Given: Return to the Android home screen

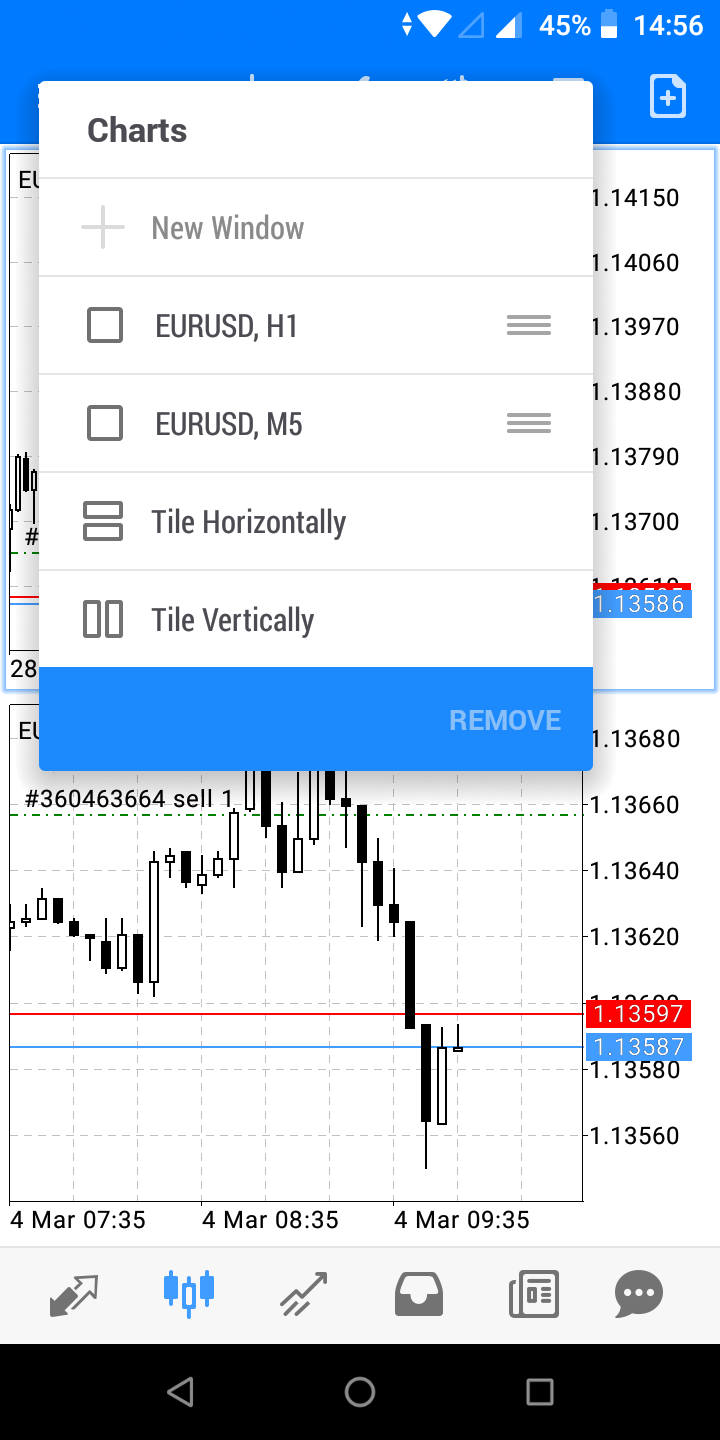Looking at the screenshot, I should (x=359, y=1391).
